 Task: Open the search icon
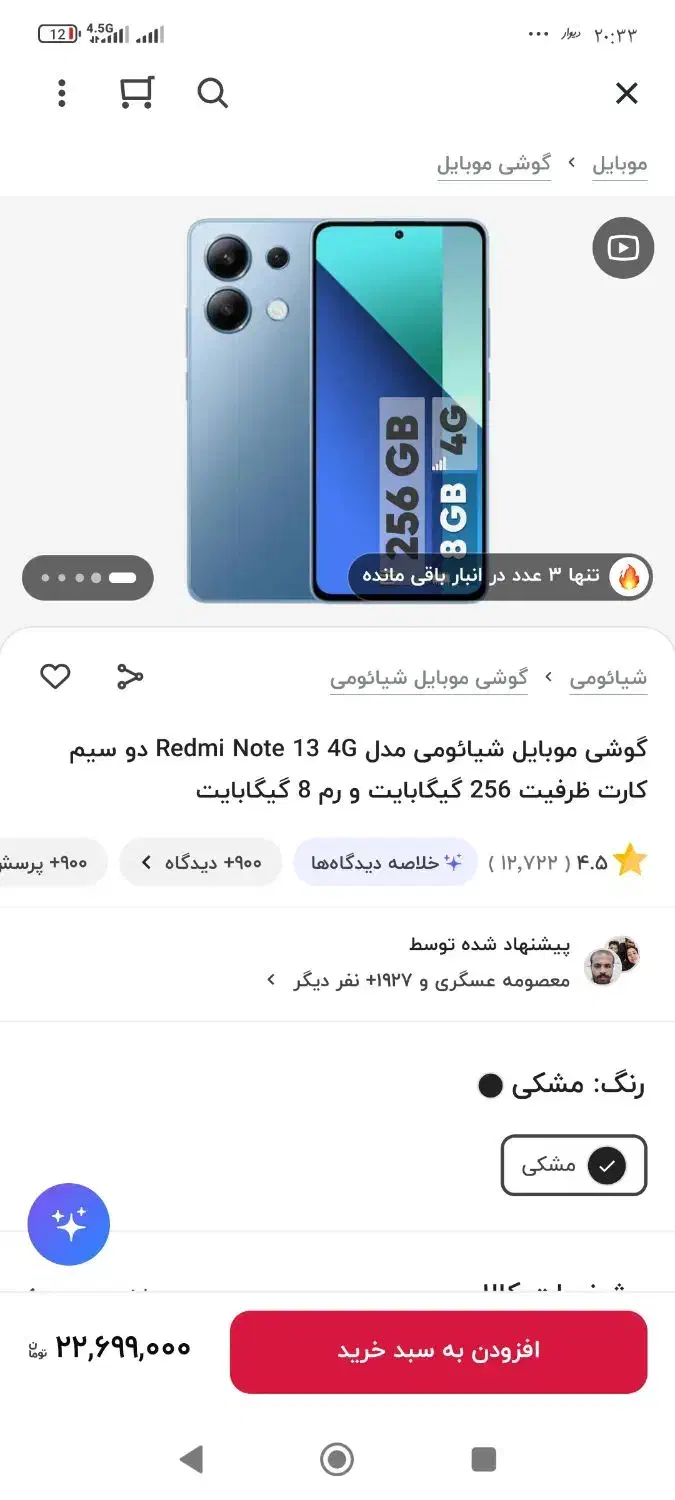(212, 93)
